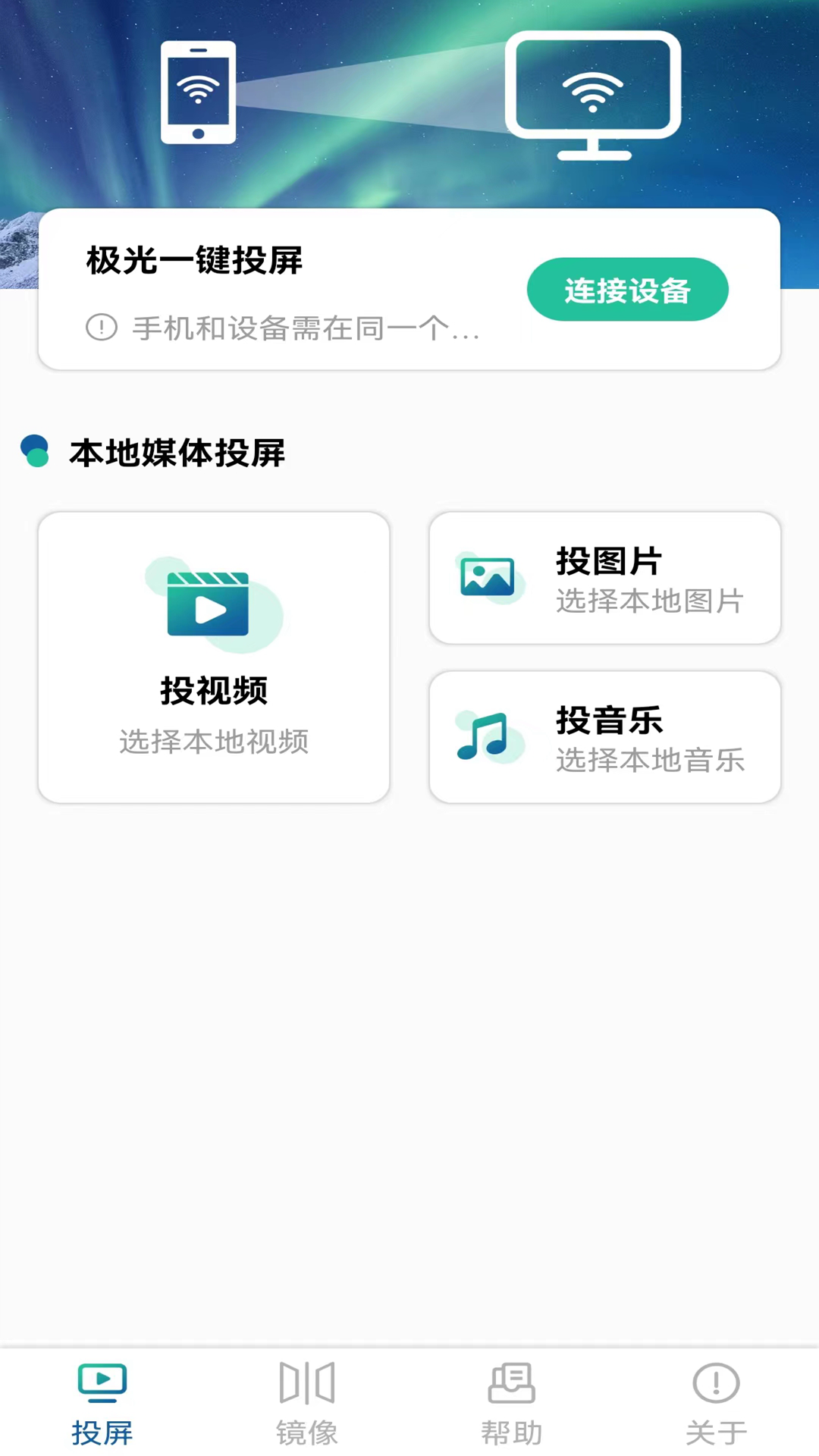Switch to the 帮助 tab
Screen dimensions: 819x1456
(512, 1403)
